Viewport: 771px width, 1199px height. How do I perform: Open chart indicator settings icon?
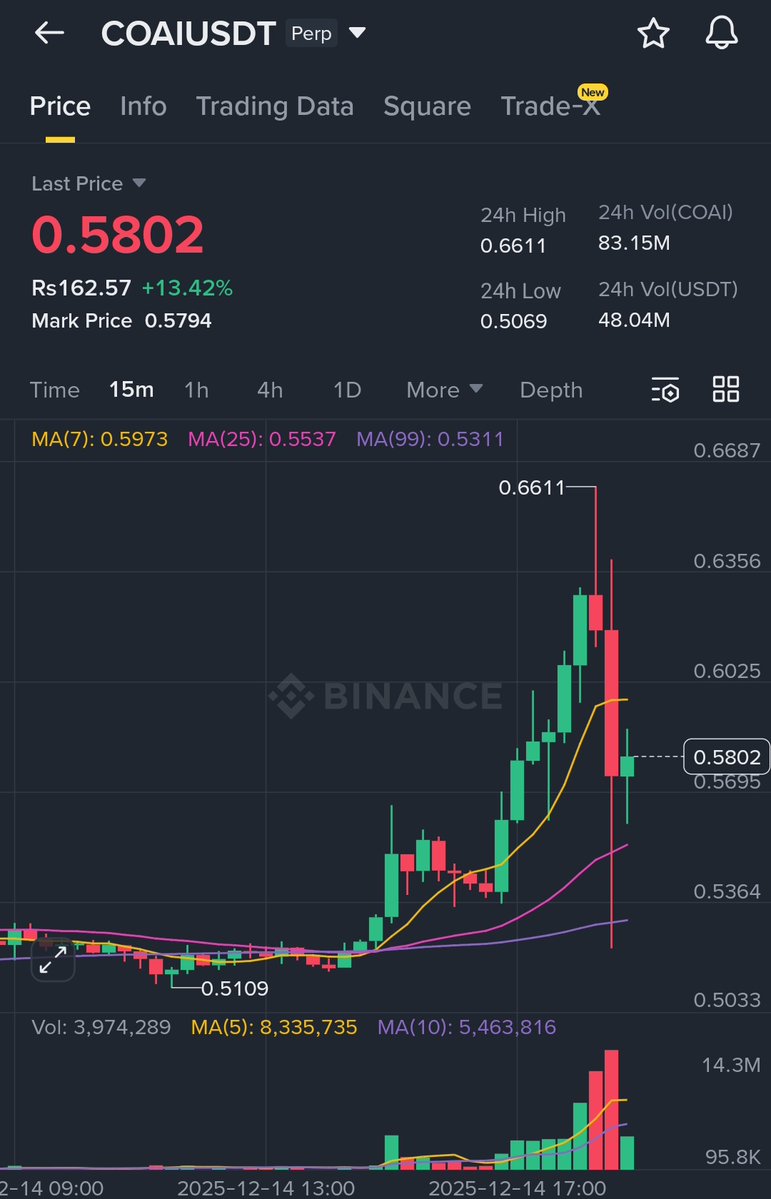click(665, 390)
